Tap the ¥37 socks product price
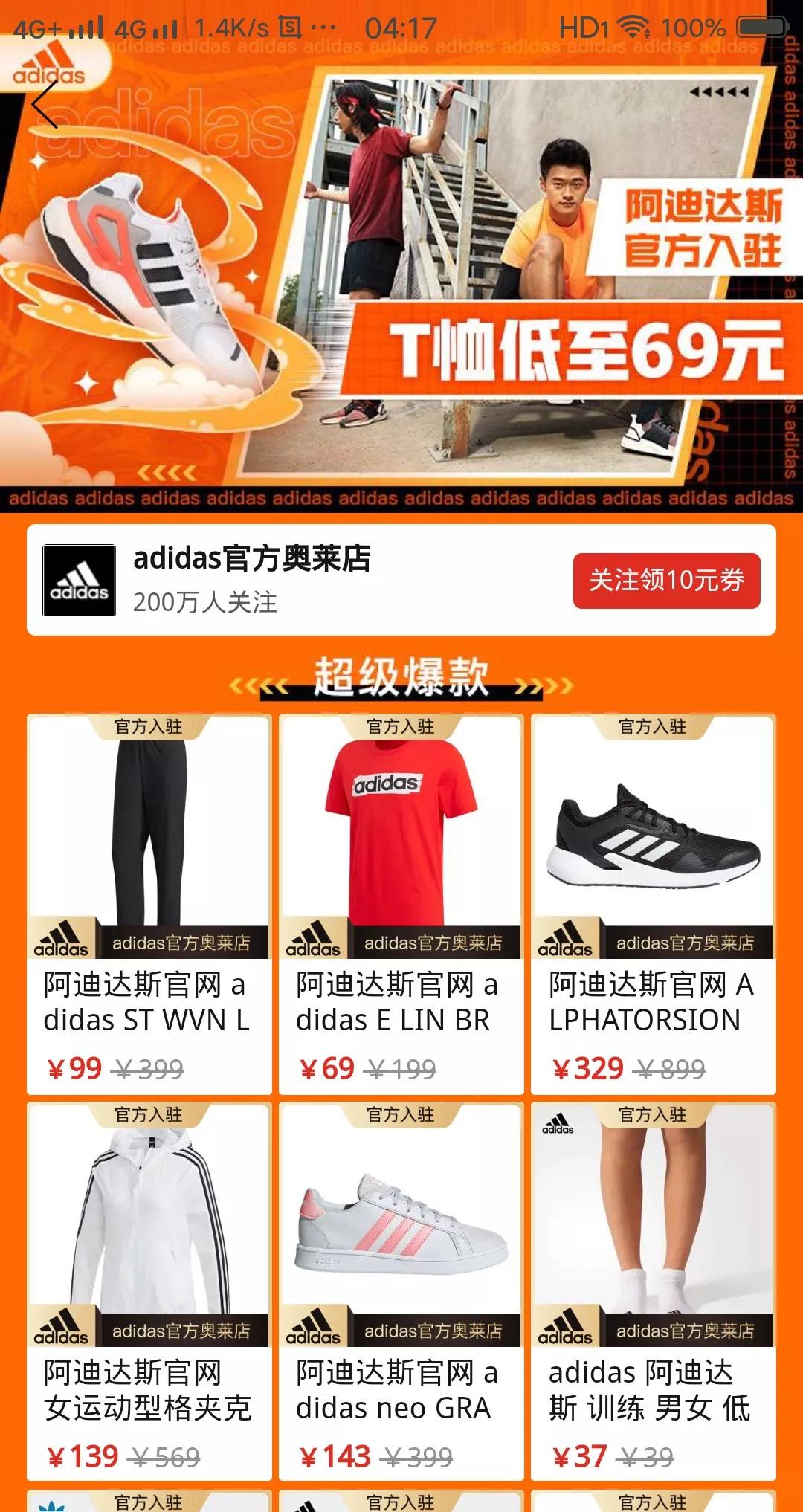 [x=580, y=1453]
